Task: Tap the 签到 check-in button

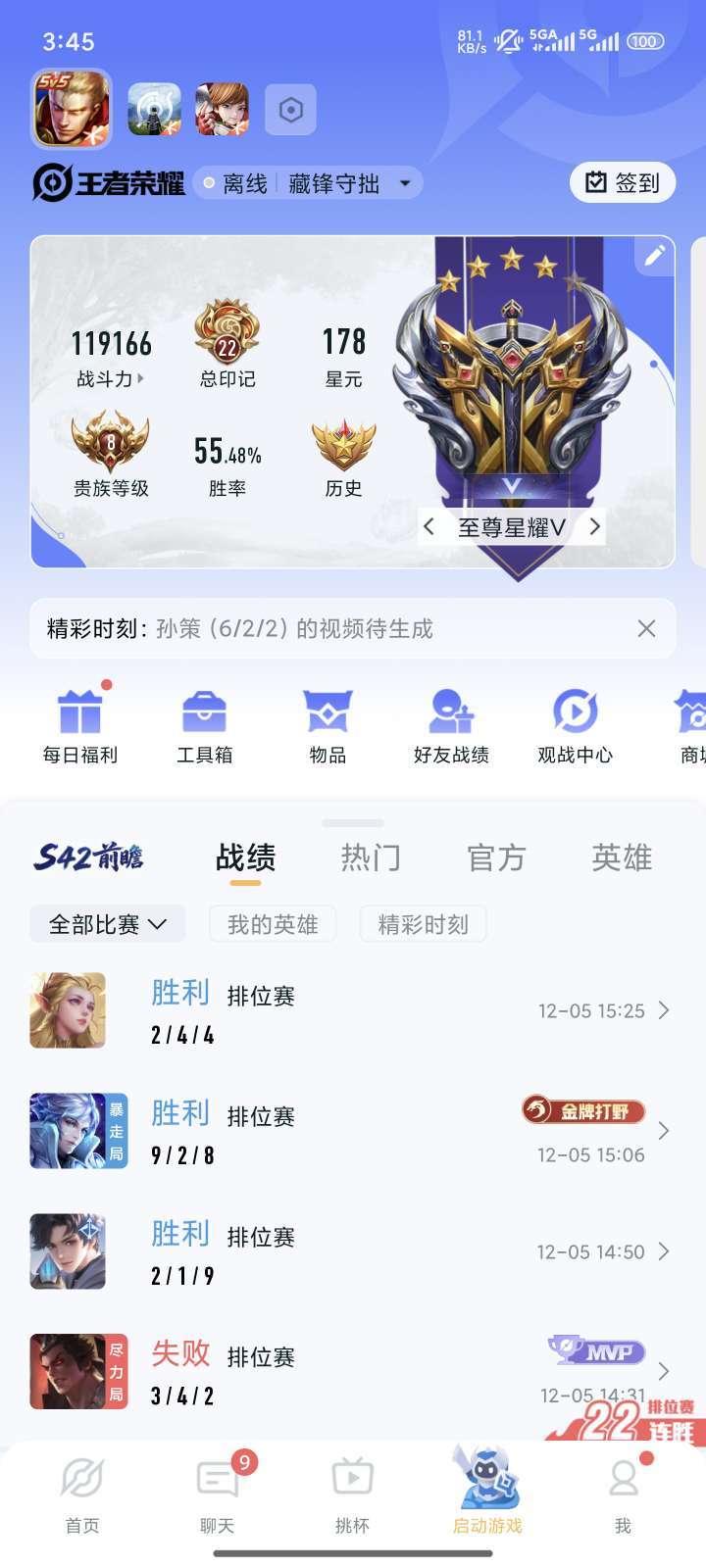Action: click(623, 182)
